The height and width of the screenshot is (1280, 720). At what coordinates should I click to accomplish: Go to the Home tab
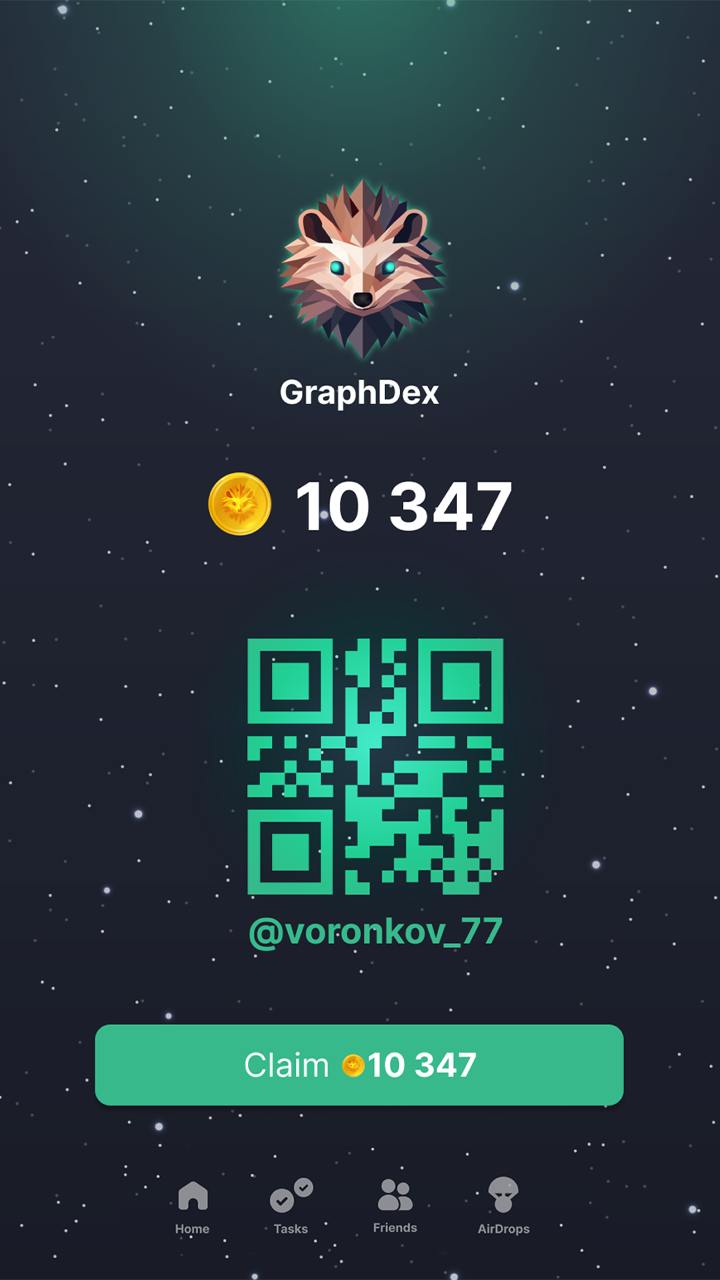192,1206
